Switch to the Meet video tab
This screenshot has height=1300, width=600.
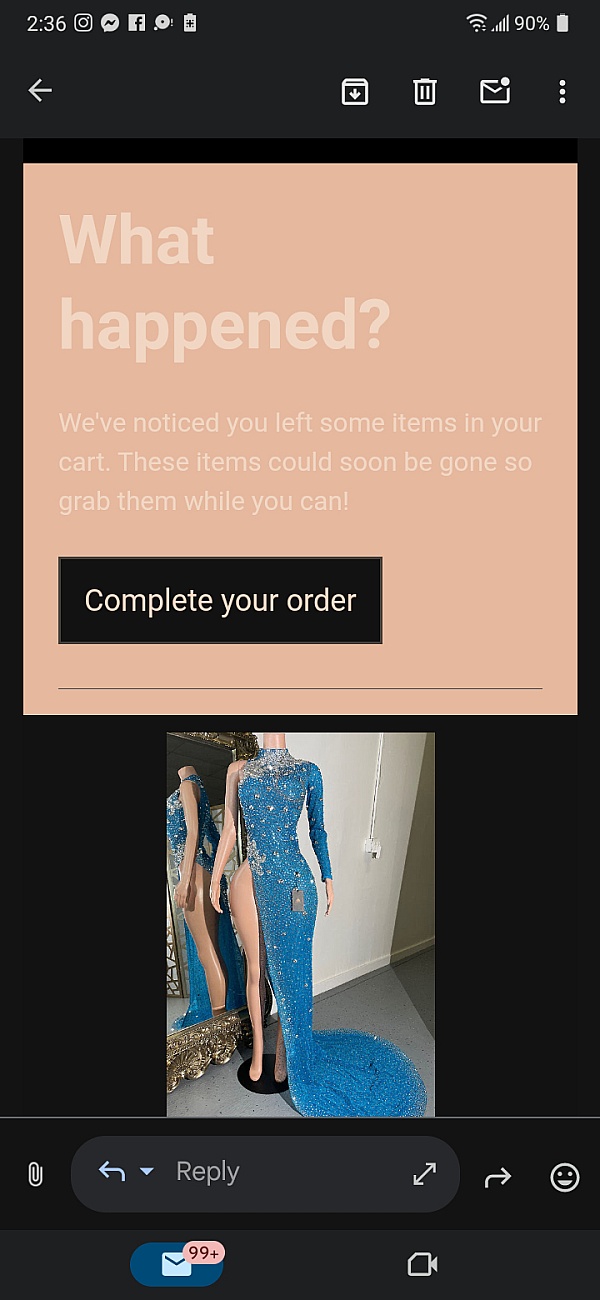point(422,1265)
